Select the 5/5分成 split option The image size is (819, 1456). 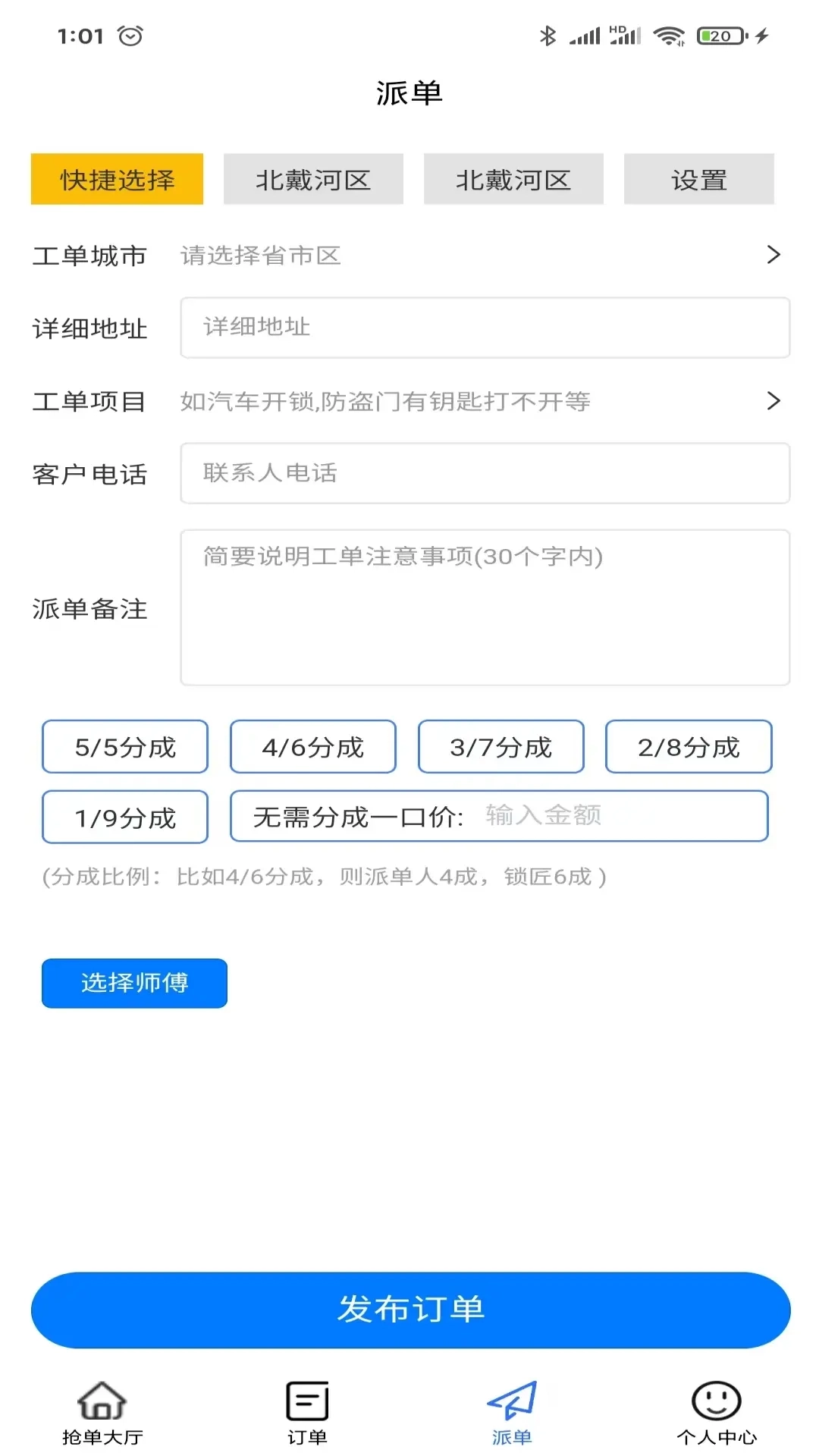(124, 747)
